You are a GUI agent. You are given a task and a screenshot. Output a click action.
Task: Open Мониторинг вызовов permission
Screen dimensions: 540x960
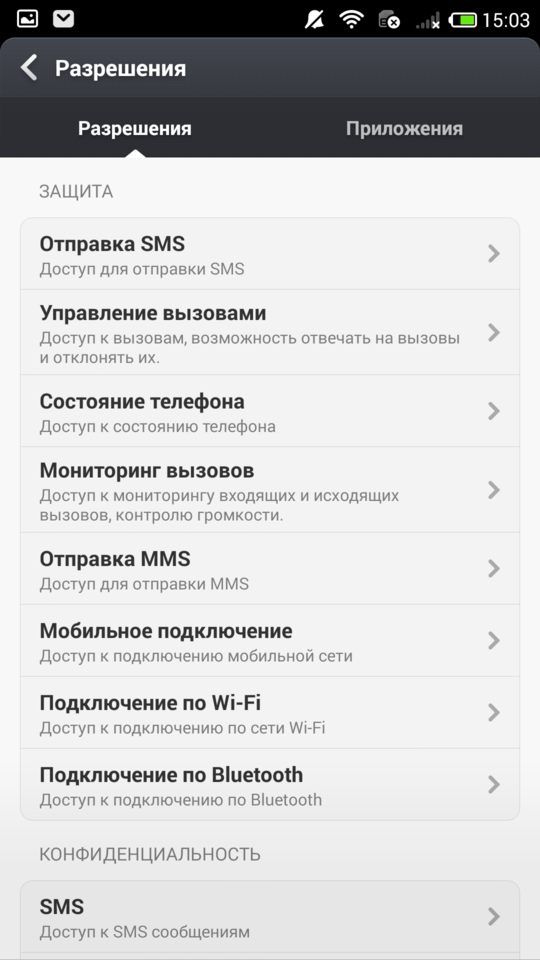[270, 490]
